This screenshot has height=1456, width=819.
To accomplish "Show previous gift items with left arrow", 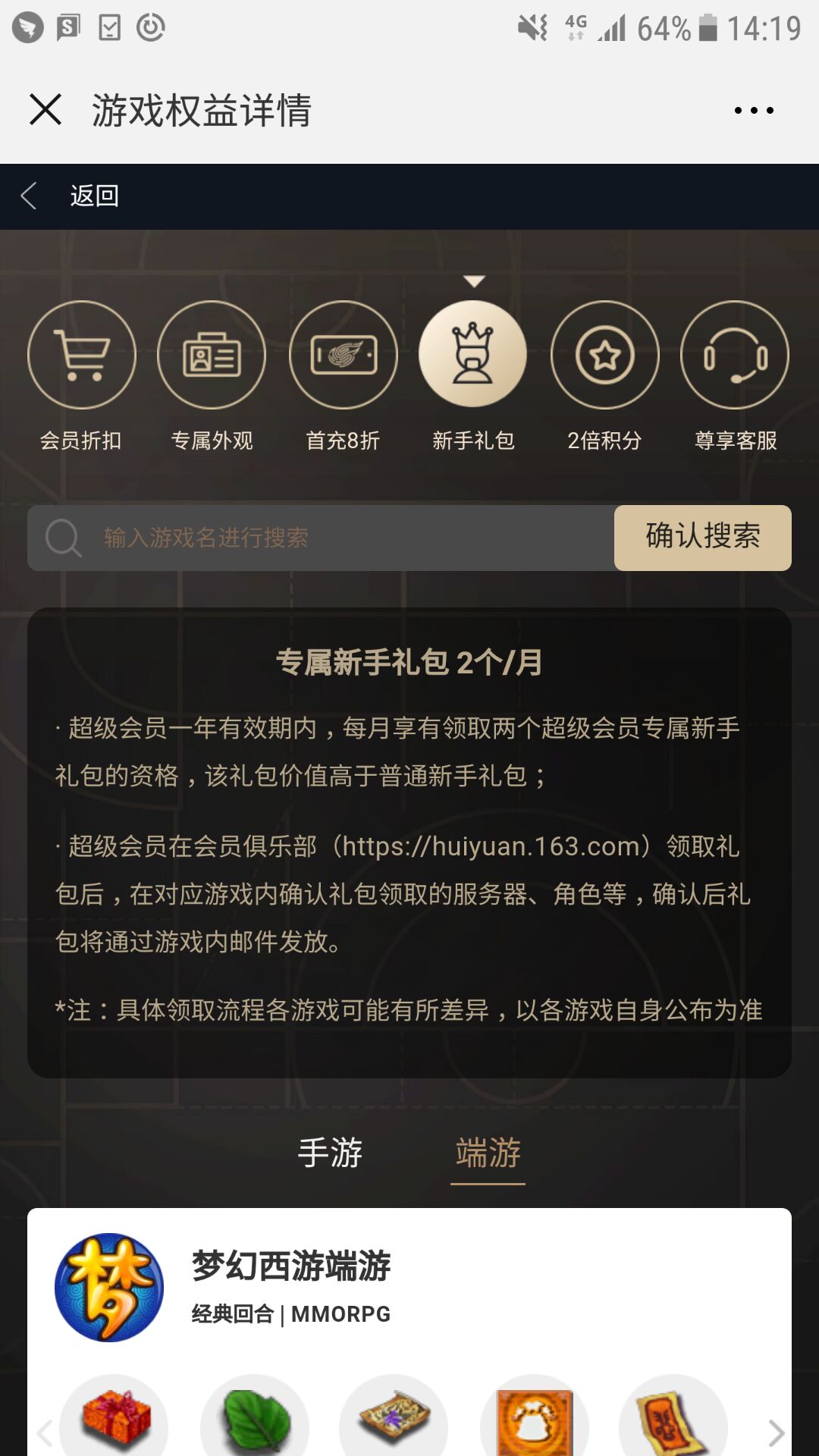I will point(44,1432).
